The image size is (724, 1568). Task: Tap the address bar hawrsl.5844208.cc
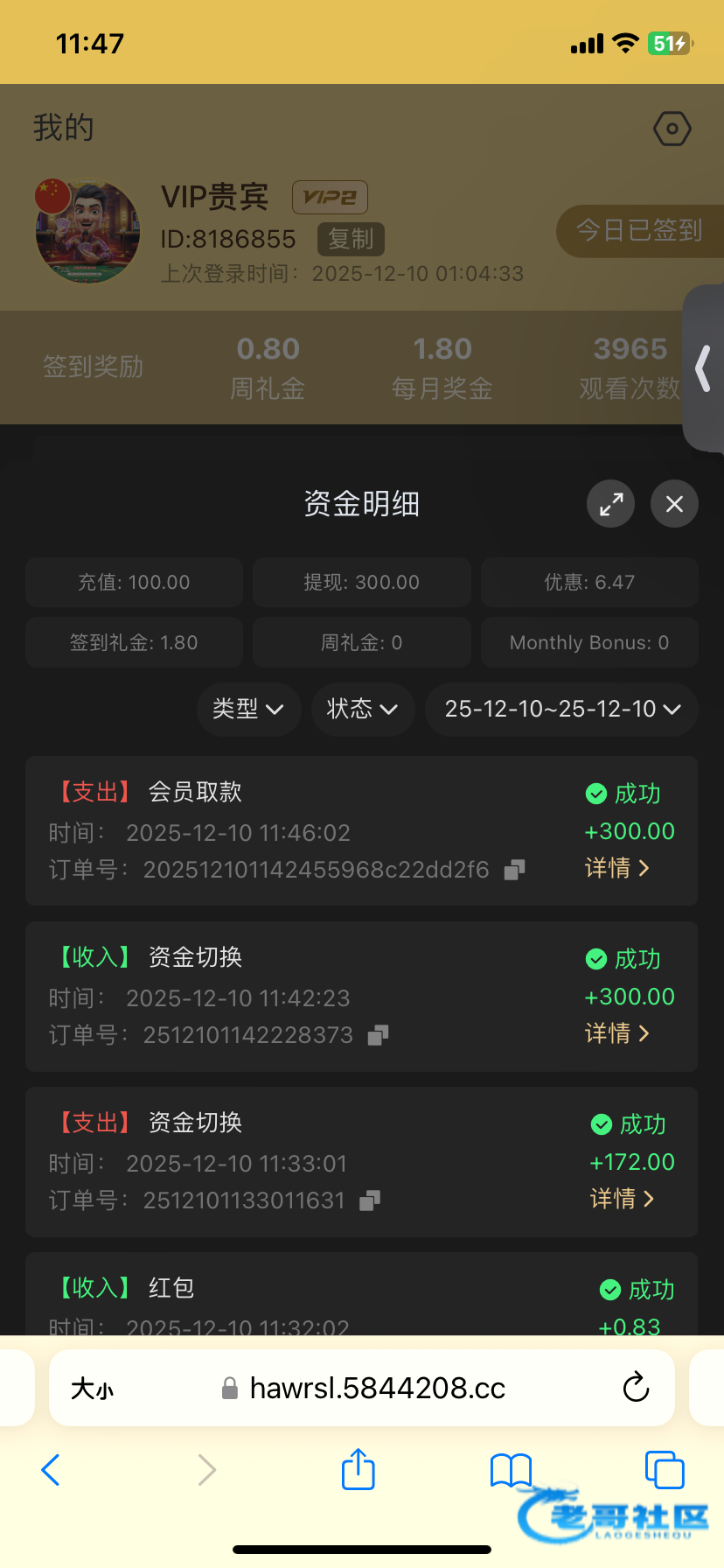[376, 1389]
